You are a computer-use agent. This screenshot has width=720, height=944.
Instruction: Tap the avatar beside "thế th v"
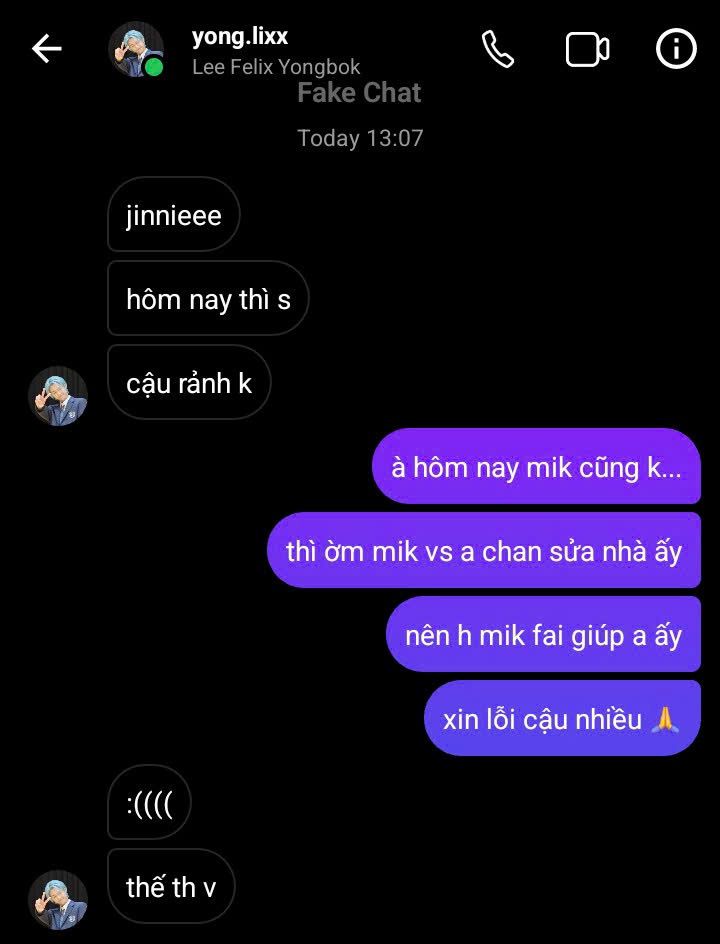(58, 899)
